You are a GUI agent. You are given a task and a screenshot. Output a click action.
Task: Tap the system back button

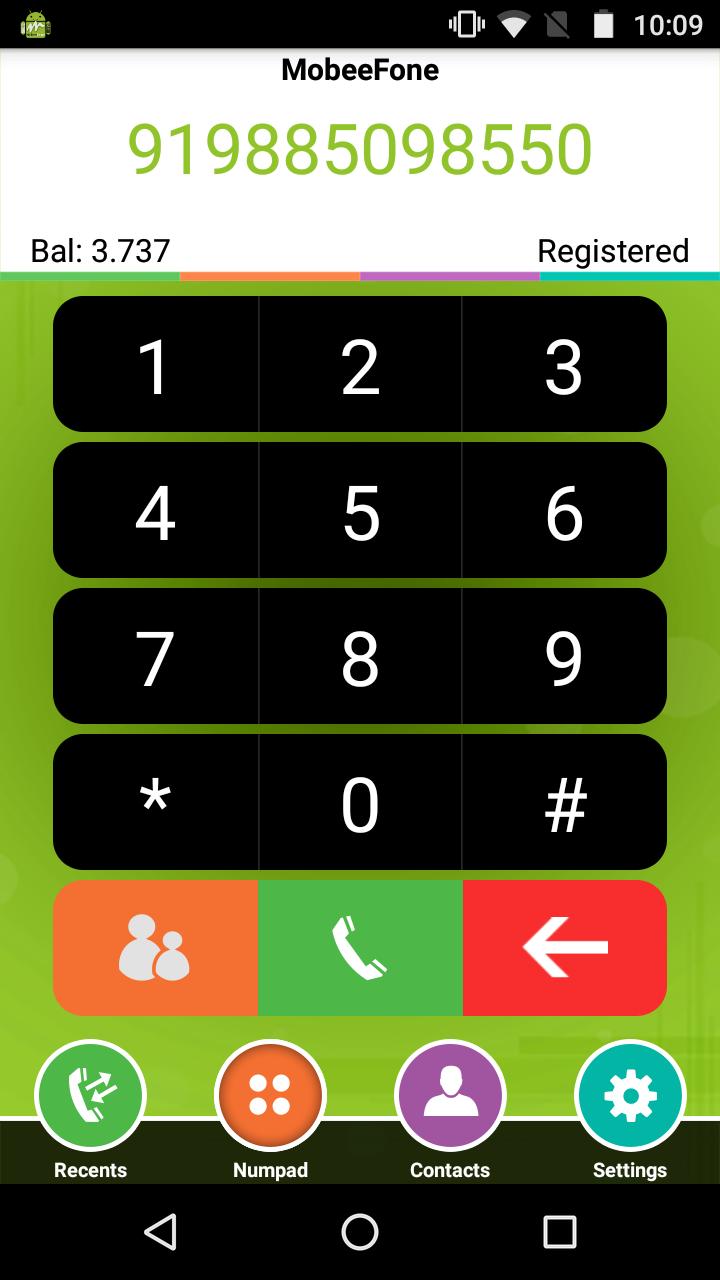[160, 1232]
